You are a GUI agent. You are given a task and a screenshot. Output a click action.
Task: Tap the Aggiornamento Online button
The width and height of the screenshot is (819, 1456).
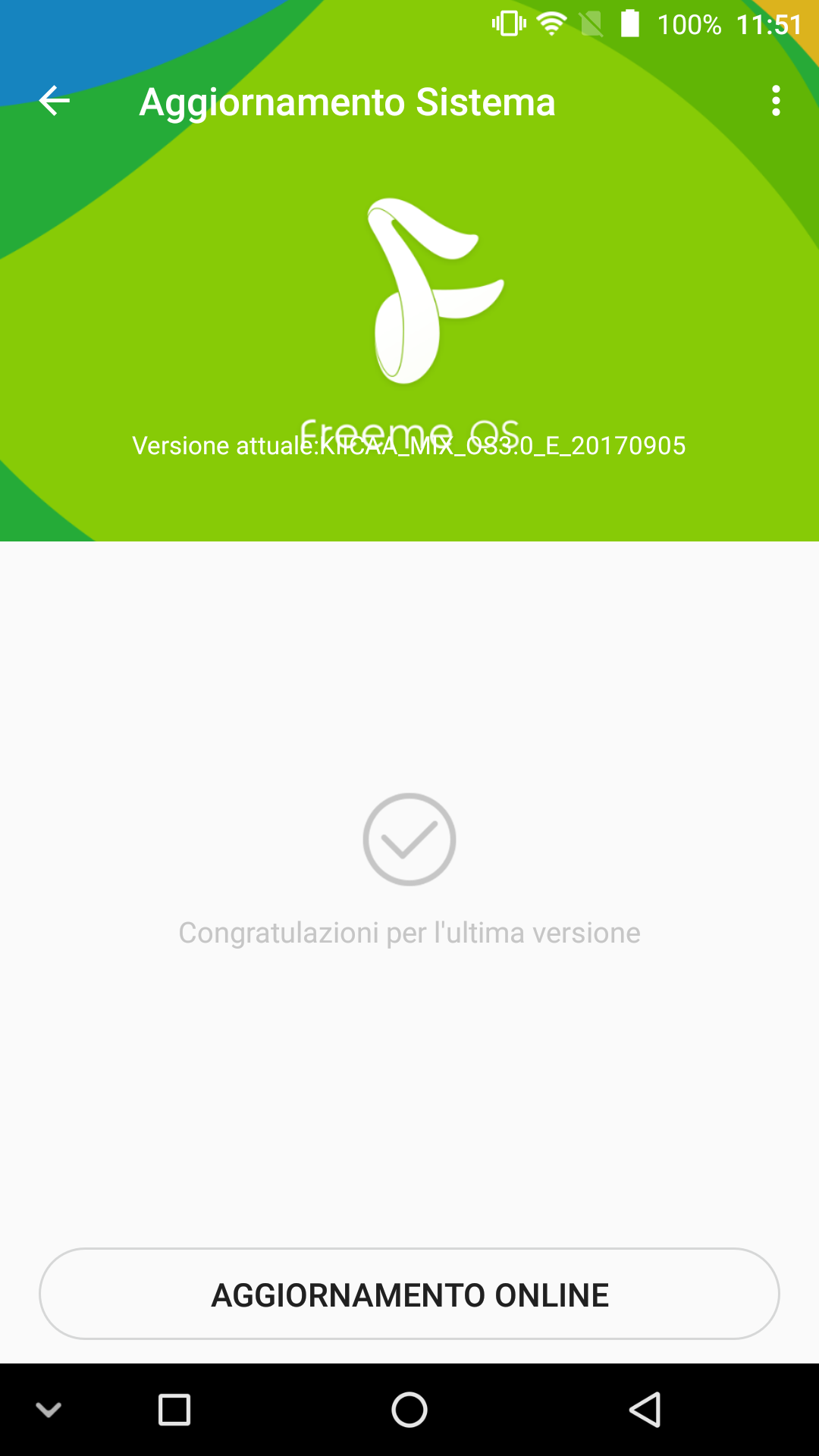coord(409,1294)
